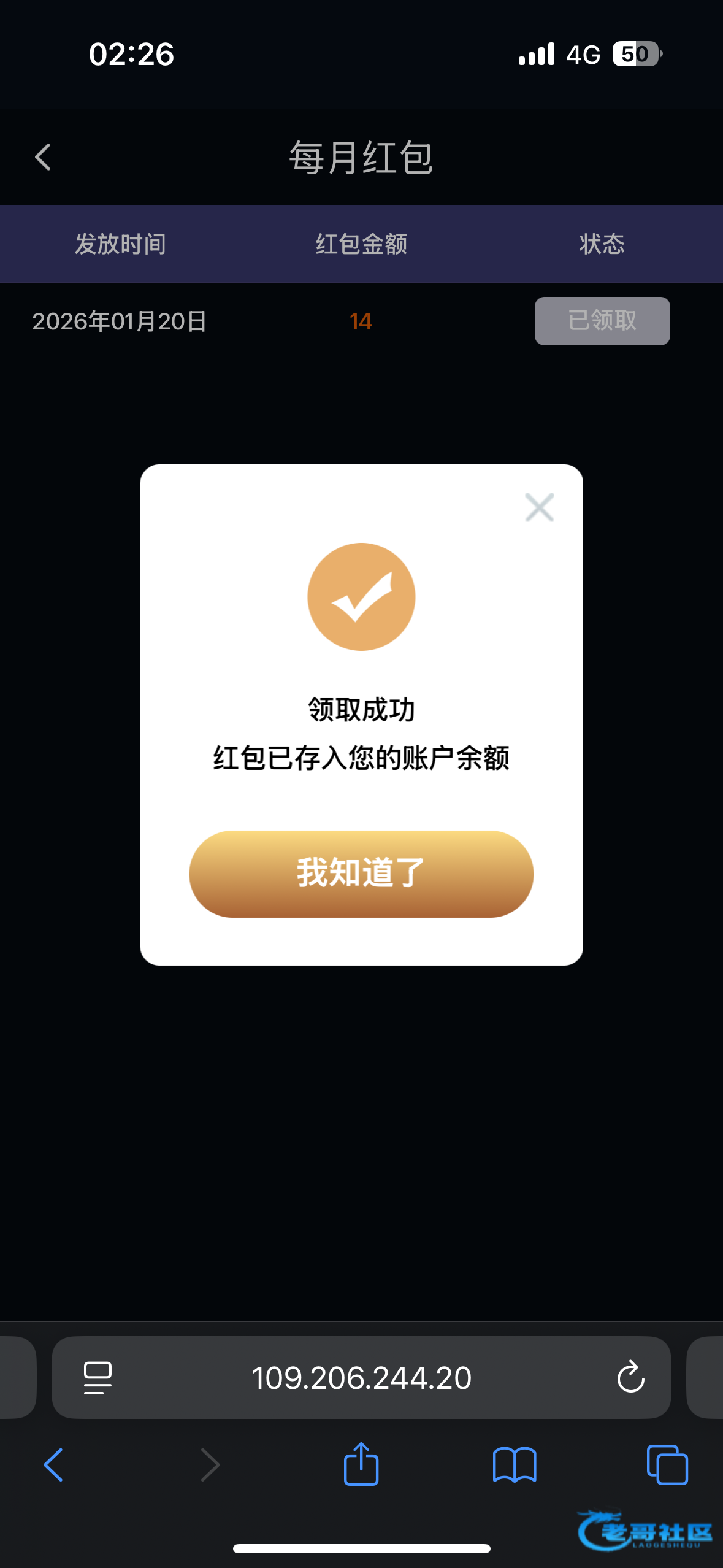
Task: Close the 领取成功 dialog
Action: point(539,507)
